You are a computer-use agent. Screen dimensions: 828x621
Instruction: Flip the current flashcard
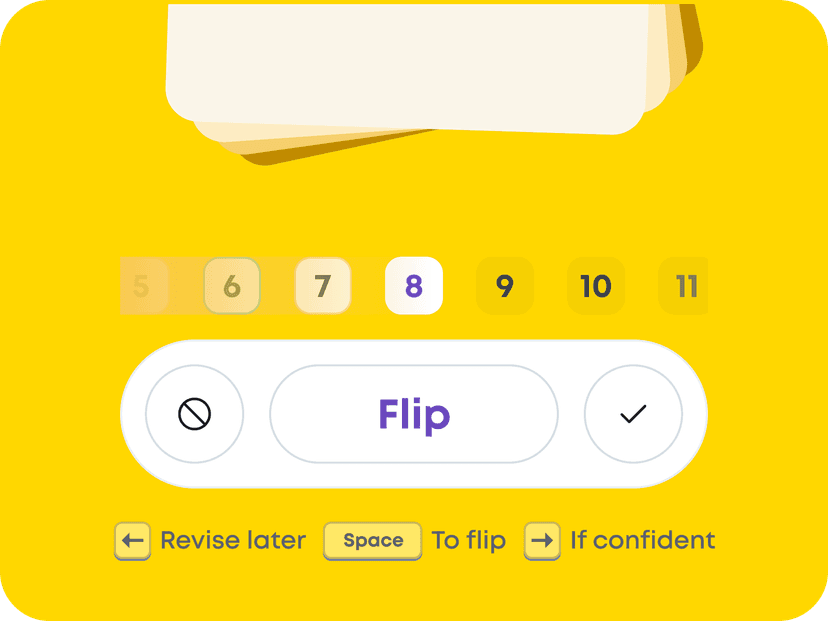point(414,414)
